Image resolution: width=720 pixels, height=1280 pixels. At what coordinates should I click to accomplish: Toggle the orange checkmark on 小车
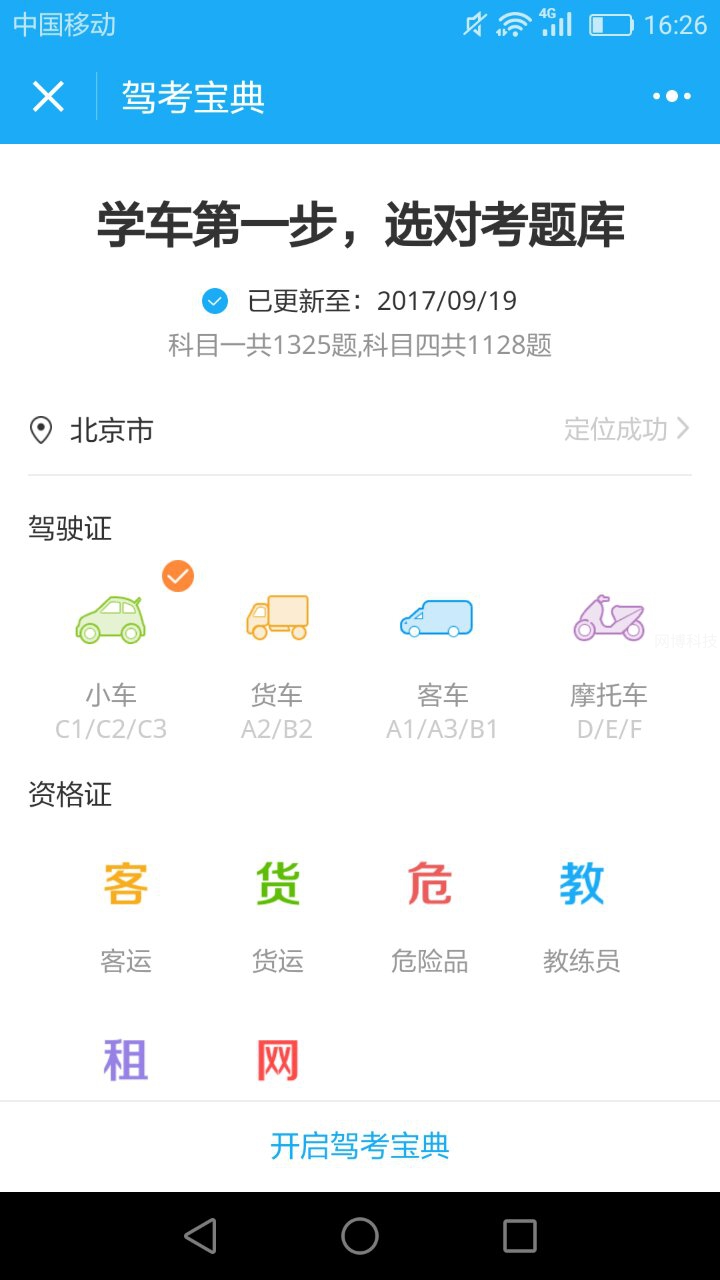(x=177, y=575)
